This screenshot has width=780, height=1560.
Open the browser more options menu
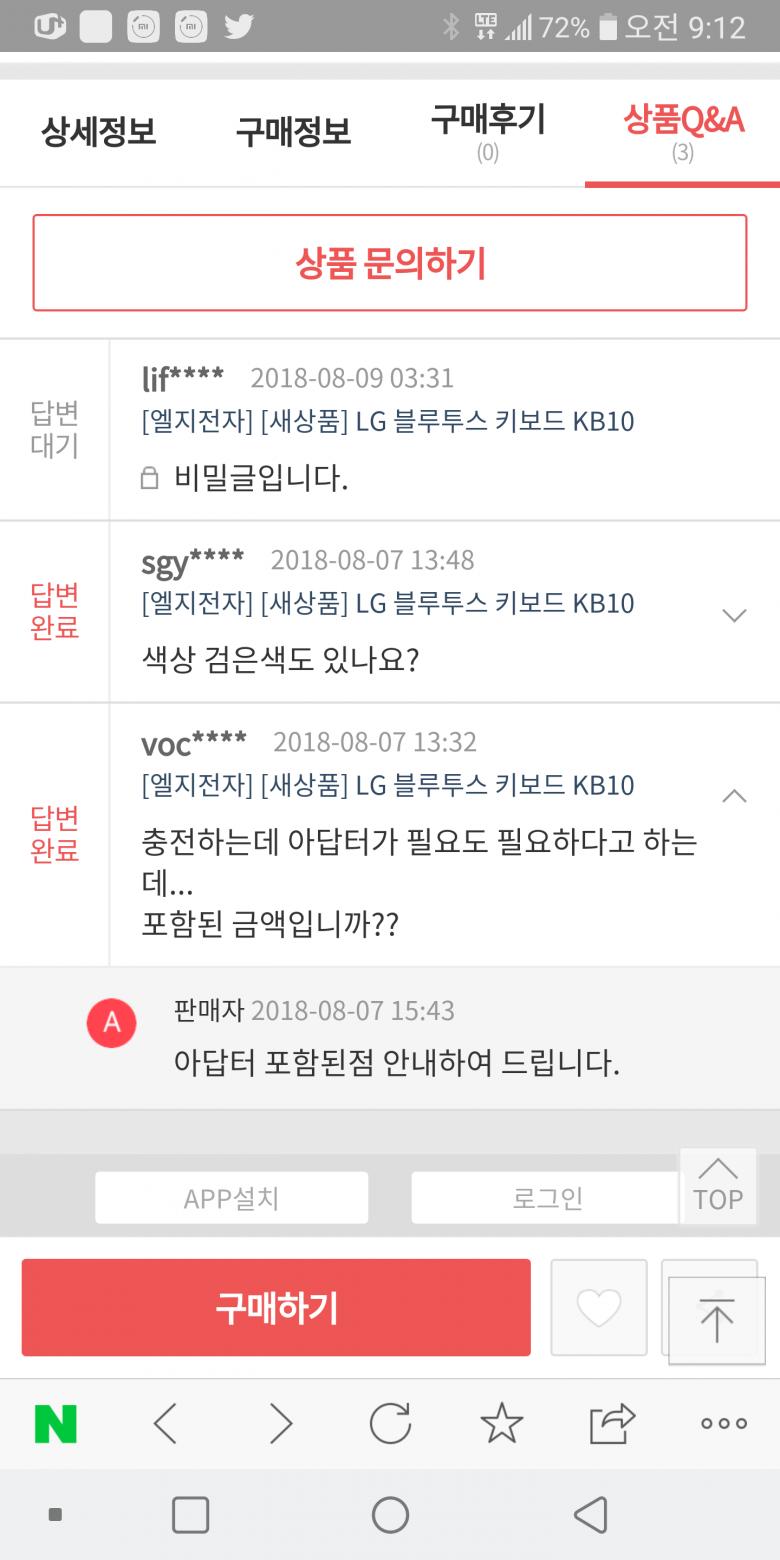click(723, 1424)
